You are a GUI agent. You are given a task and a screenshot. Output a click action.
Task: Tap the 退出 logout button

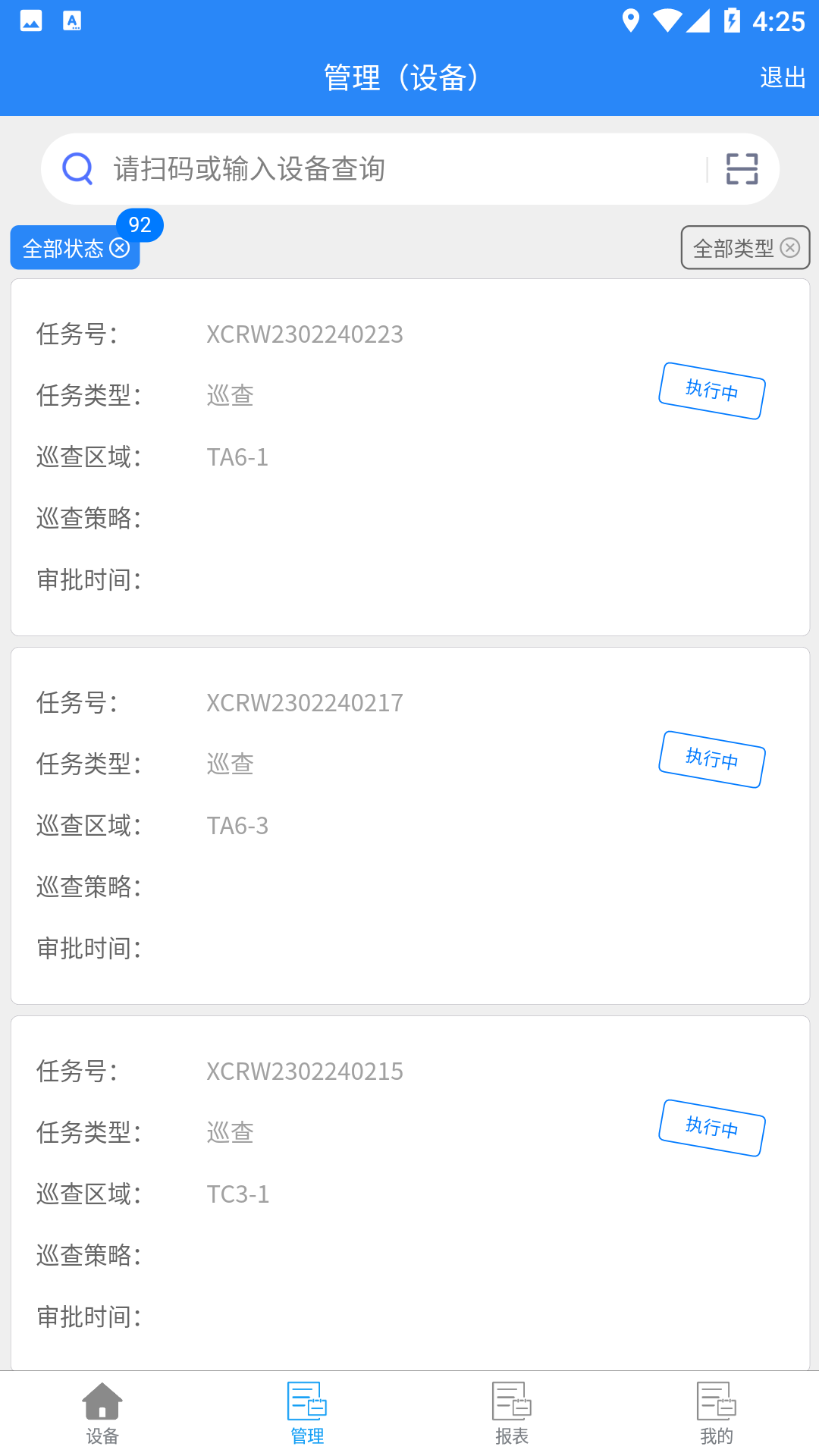point(782,77)
